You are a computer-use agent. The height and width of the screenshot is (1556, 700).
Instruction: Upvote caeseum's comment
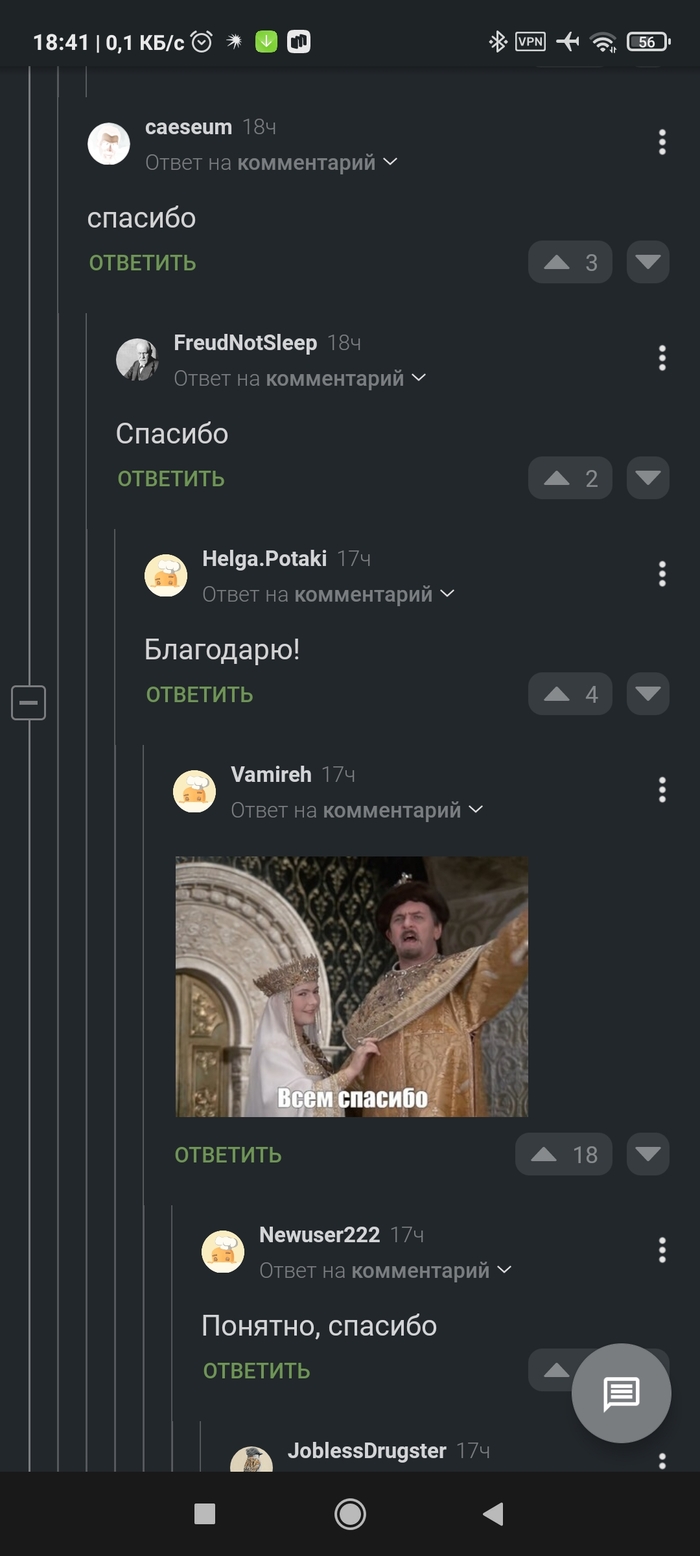(x=569, y=263)
